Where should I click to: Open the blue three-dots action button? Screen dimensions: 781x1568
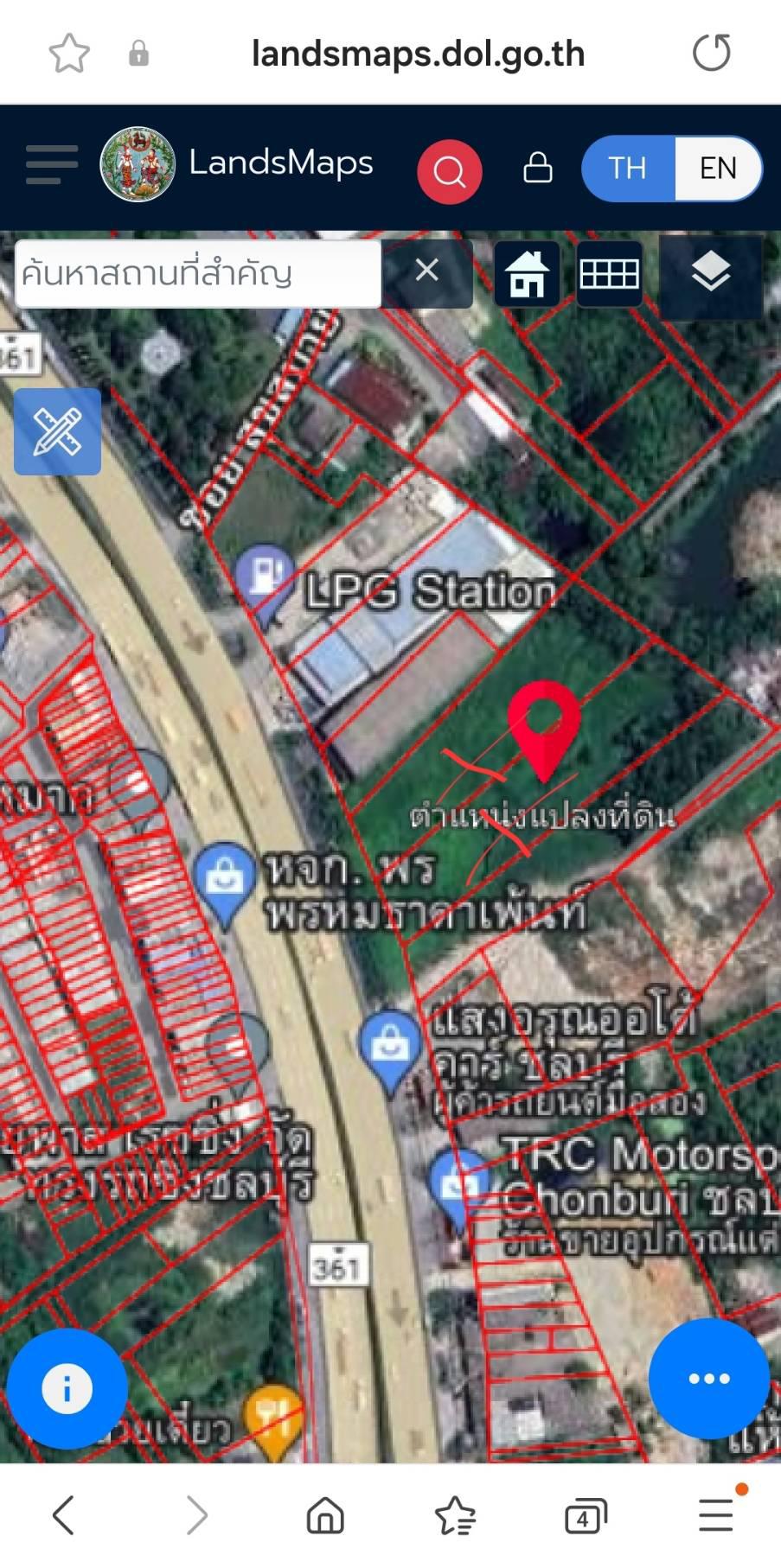tap(709, 1379)
